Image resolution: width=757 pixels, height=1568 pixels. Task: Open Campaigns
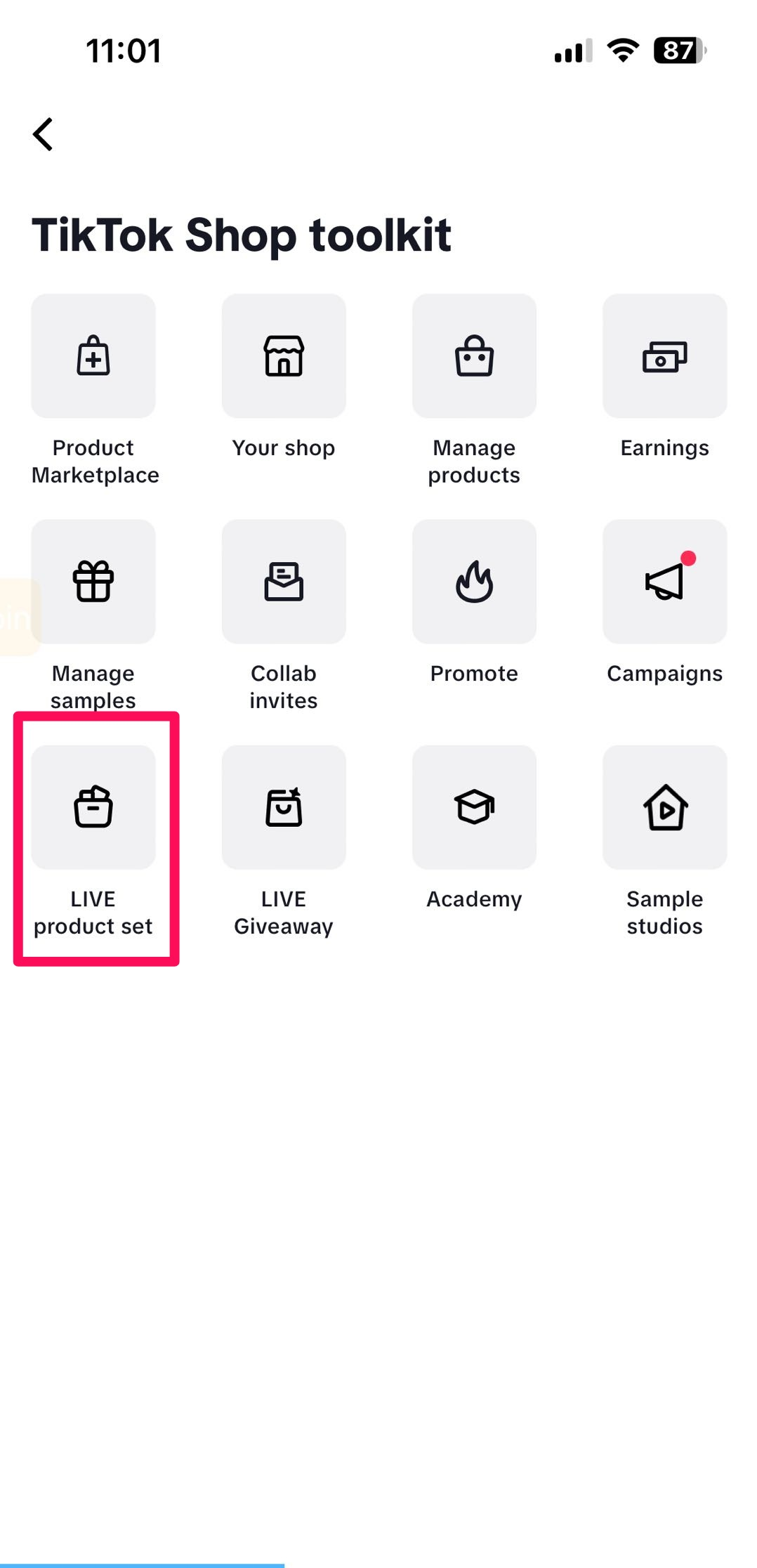[x=664, y=582]
